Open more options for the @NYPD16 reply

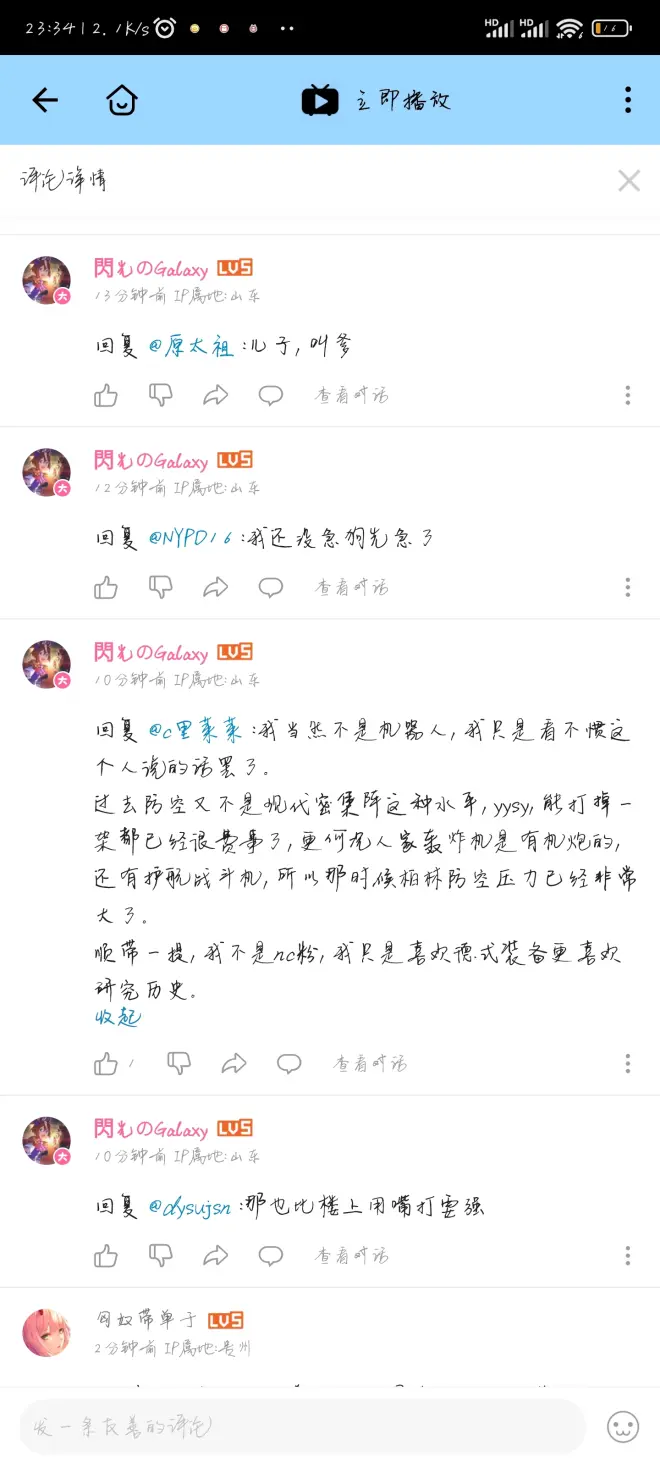tap(627, 587)
